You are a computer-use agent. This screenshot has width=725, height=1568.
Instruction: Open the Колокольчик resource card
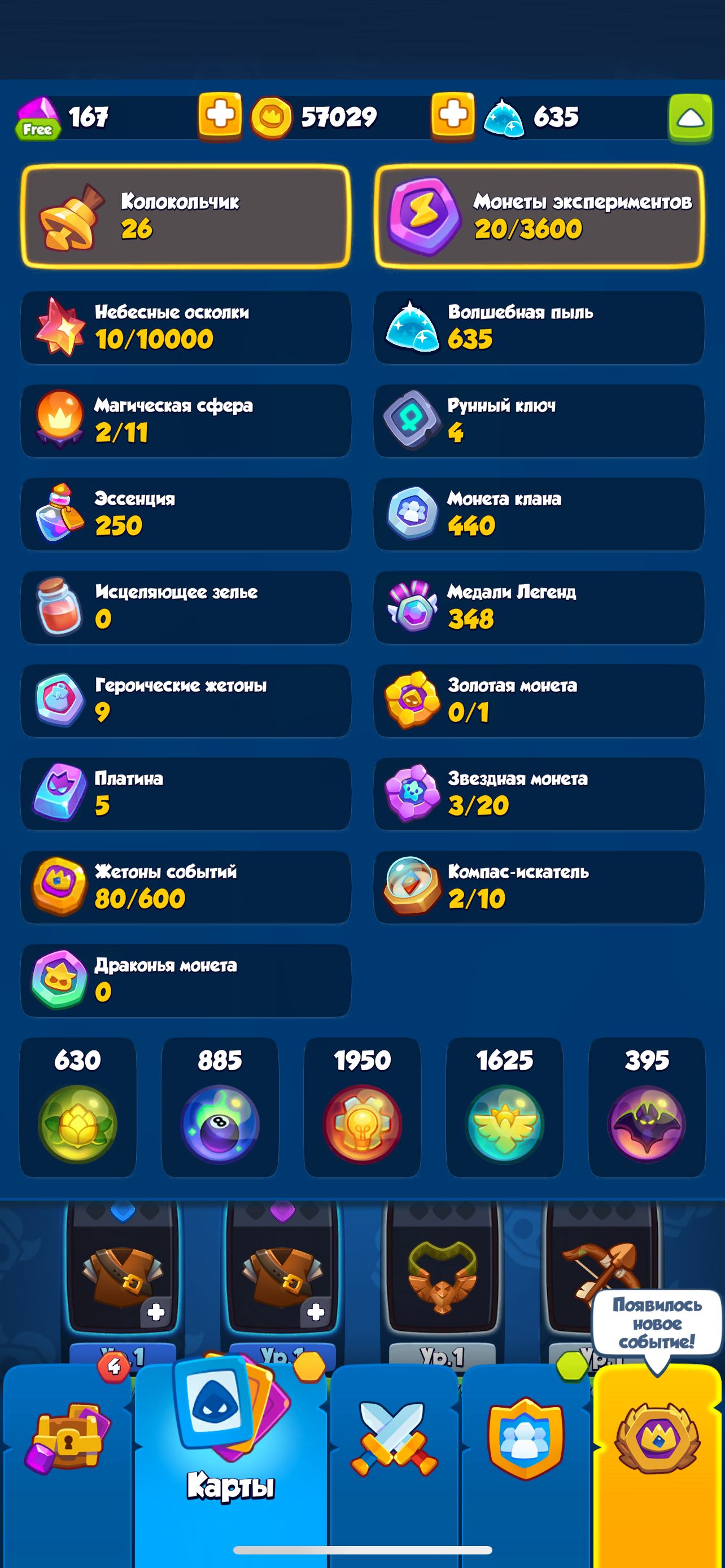(x=186, y=216)
